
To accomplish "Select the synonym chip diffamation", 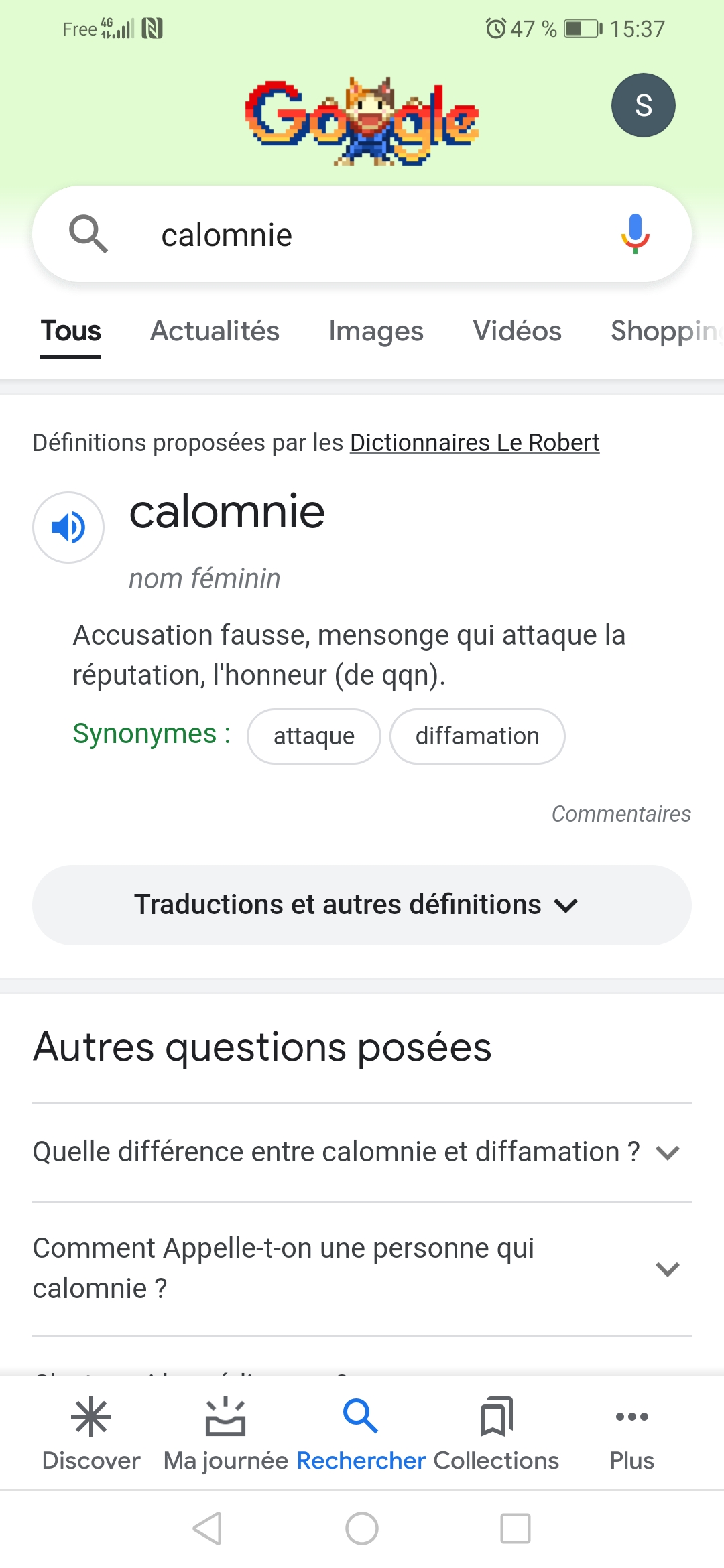I will [477, 736].
